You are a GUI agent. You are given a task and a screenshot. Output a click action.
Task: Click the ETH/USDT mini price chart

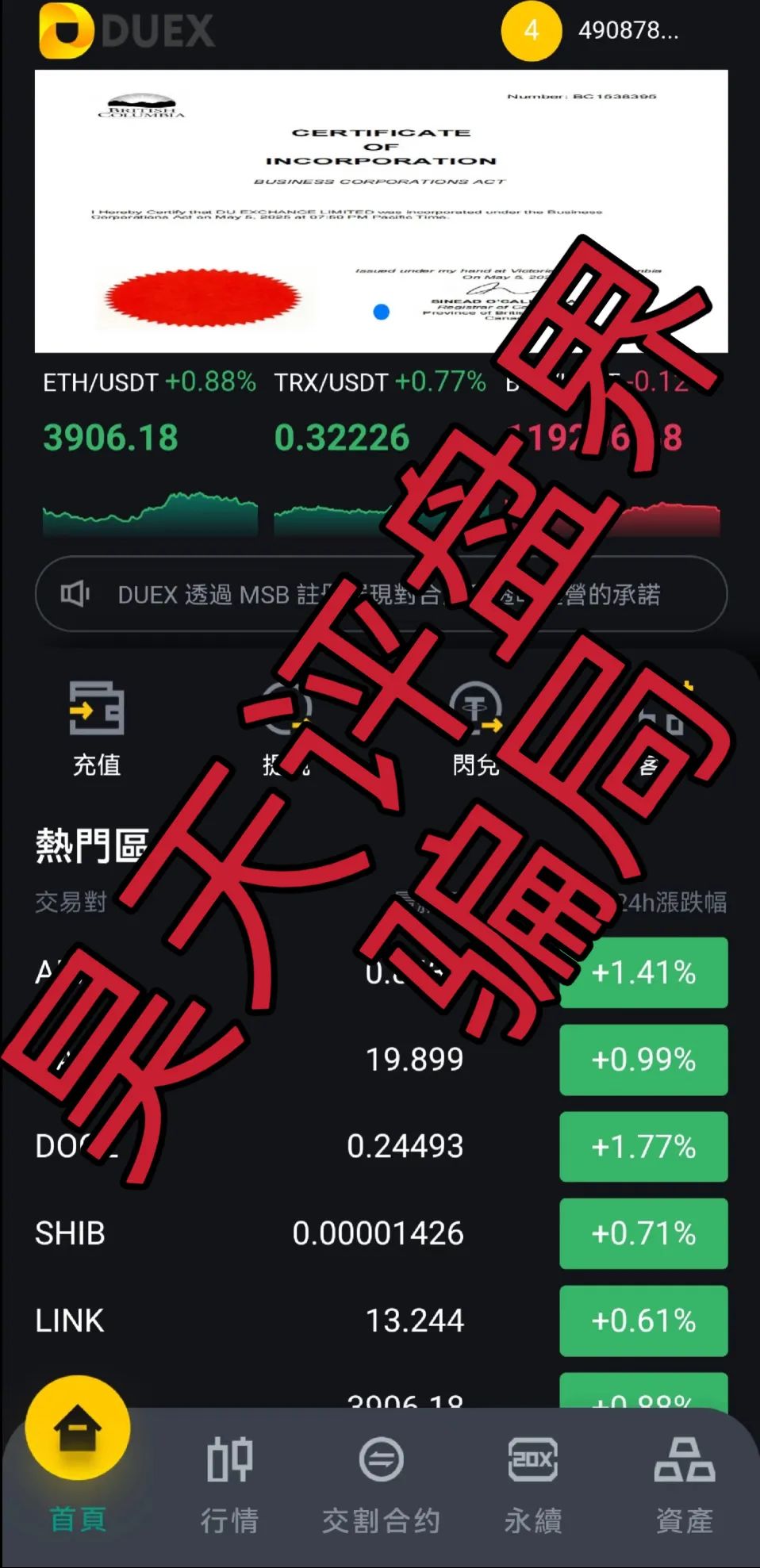click(x=151, y=512)
